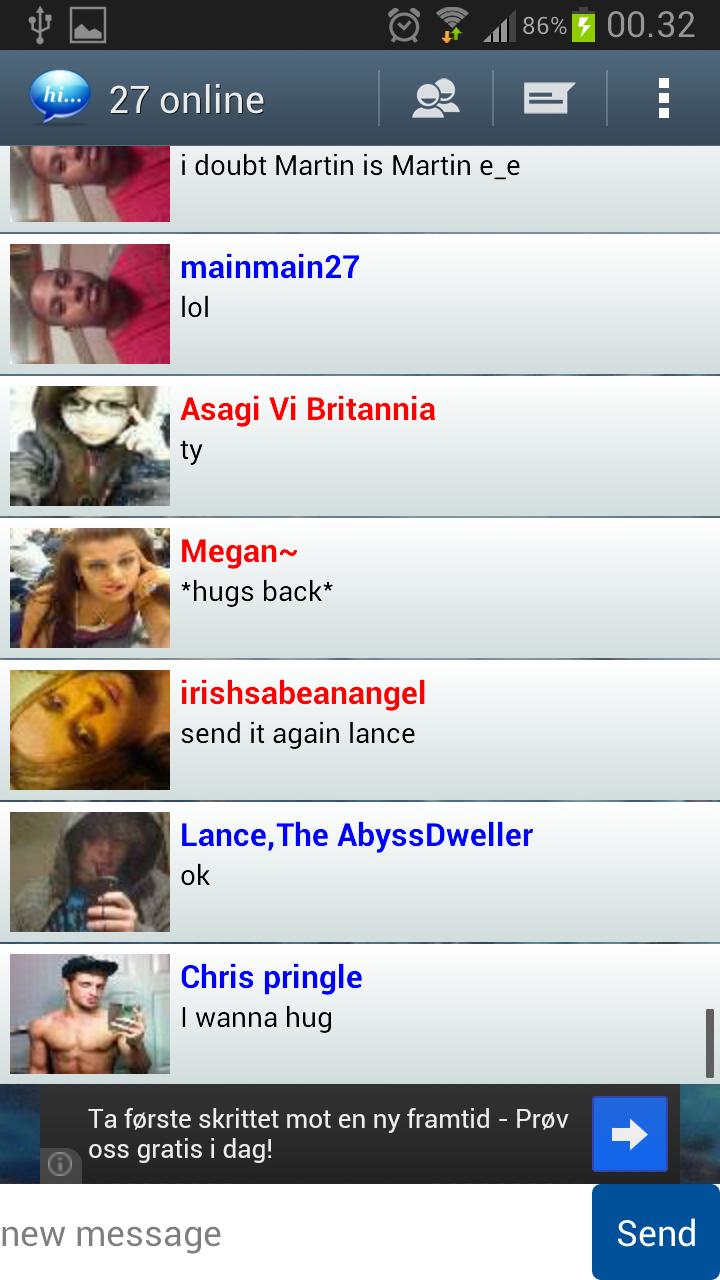Select Asagi Vi Britannia's ty message

coord(440,447)
